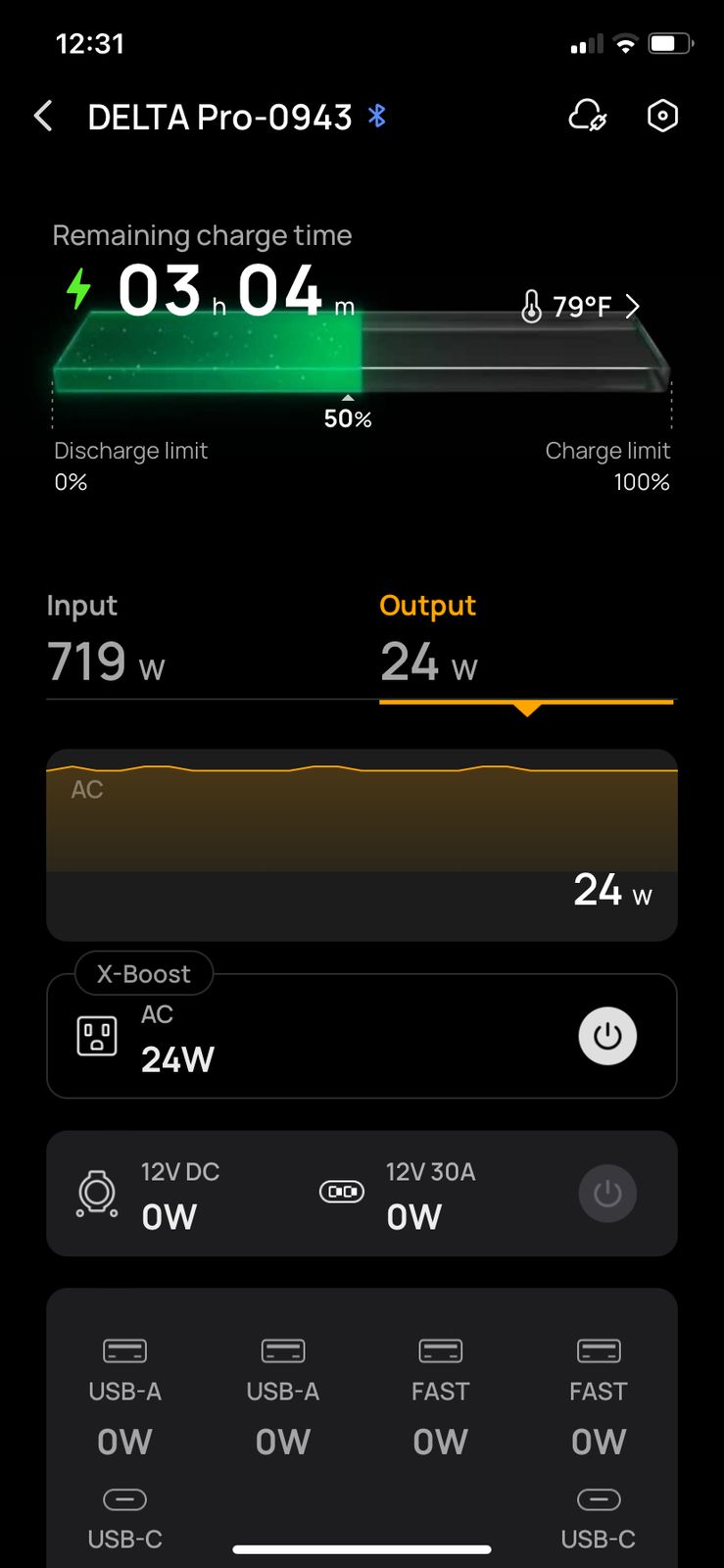724x1568 pixels.
Task: Open the 79°F temperature details
Action: click(580, 307)
